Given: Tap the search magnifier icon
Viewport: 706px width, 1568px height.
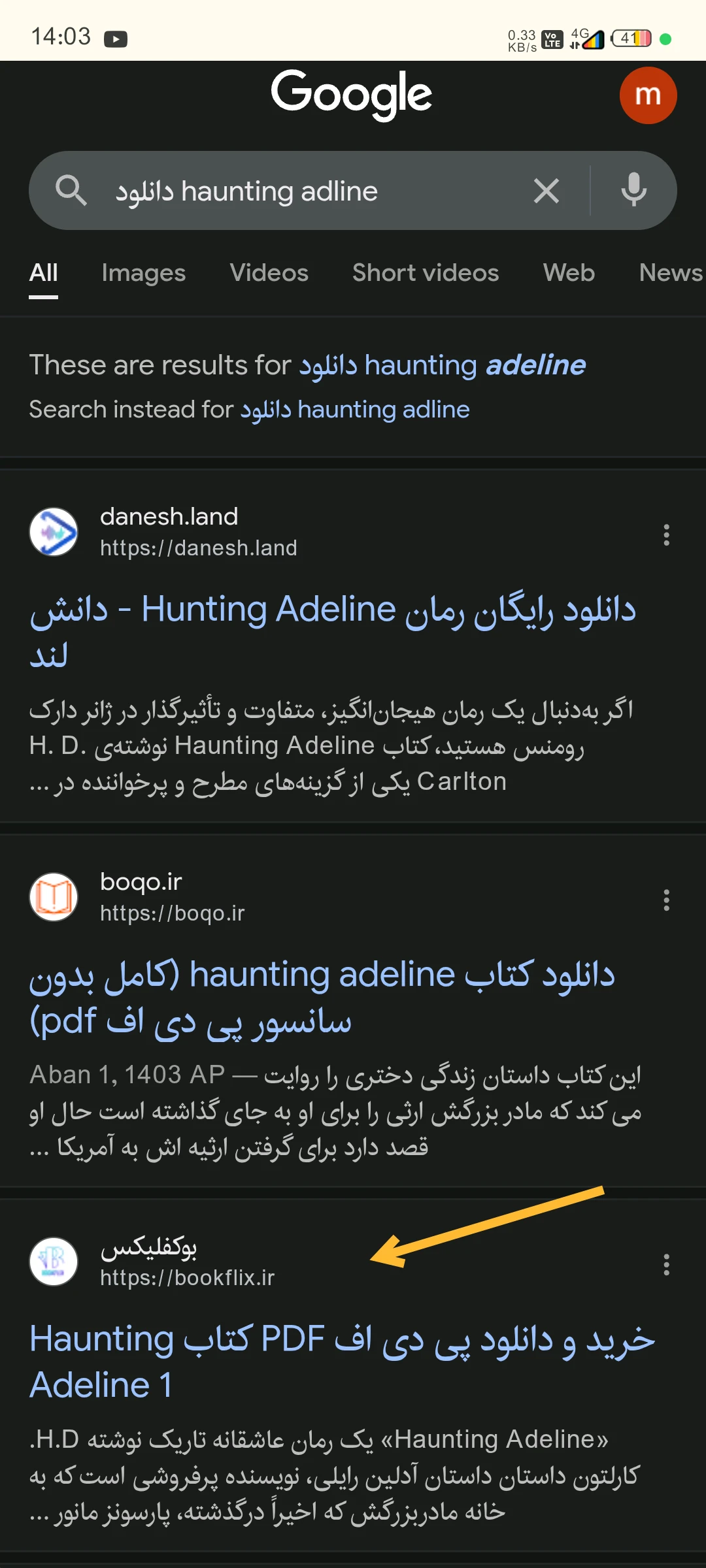Looking at the screenshot, I should coord(71,191).
